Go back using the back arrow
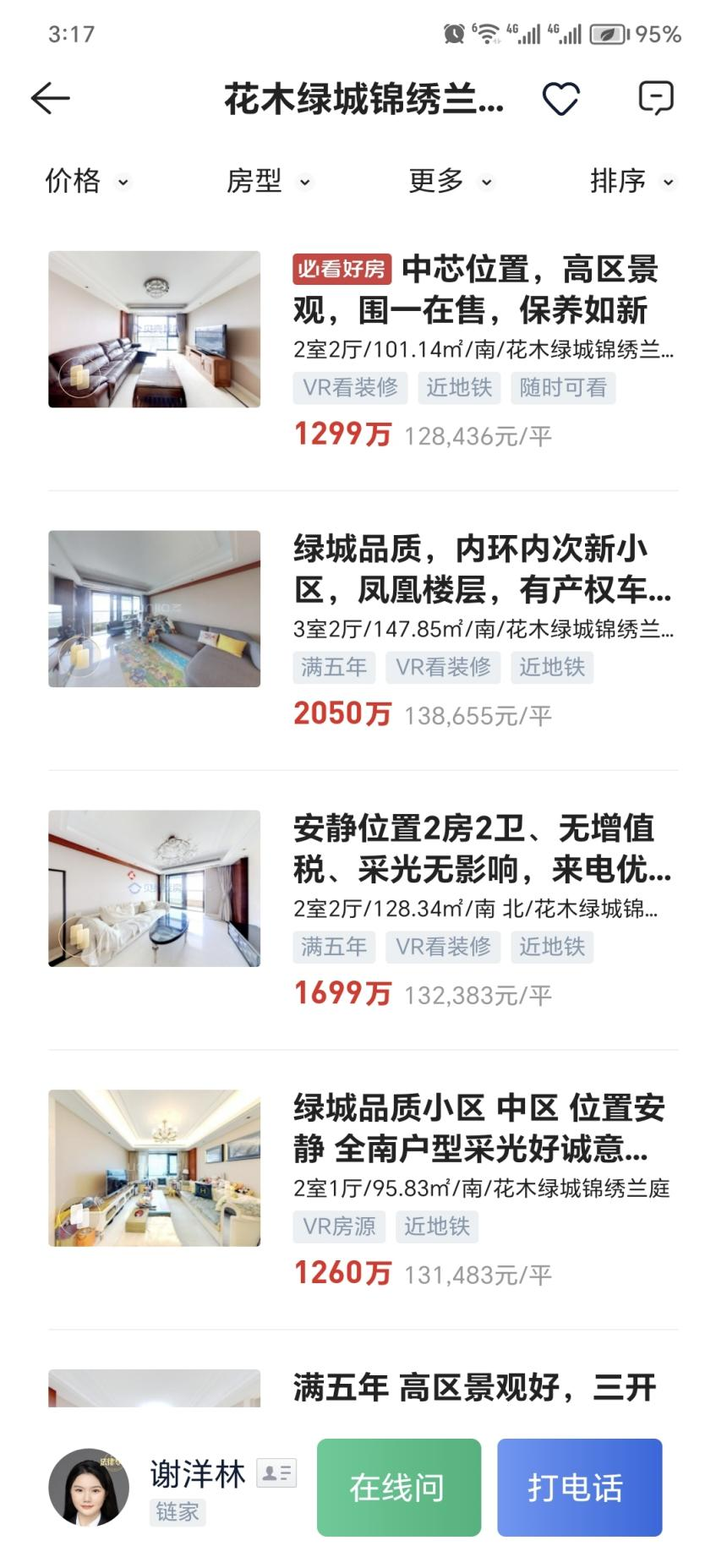The image size is (727, 1568). point(49,98)
